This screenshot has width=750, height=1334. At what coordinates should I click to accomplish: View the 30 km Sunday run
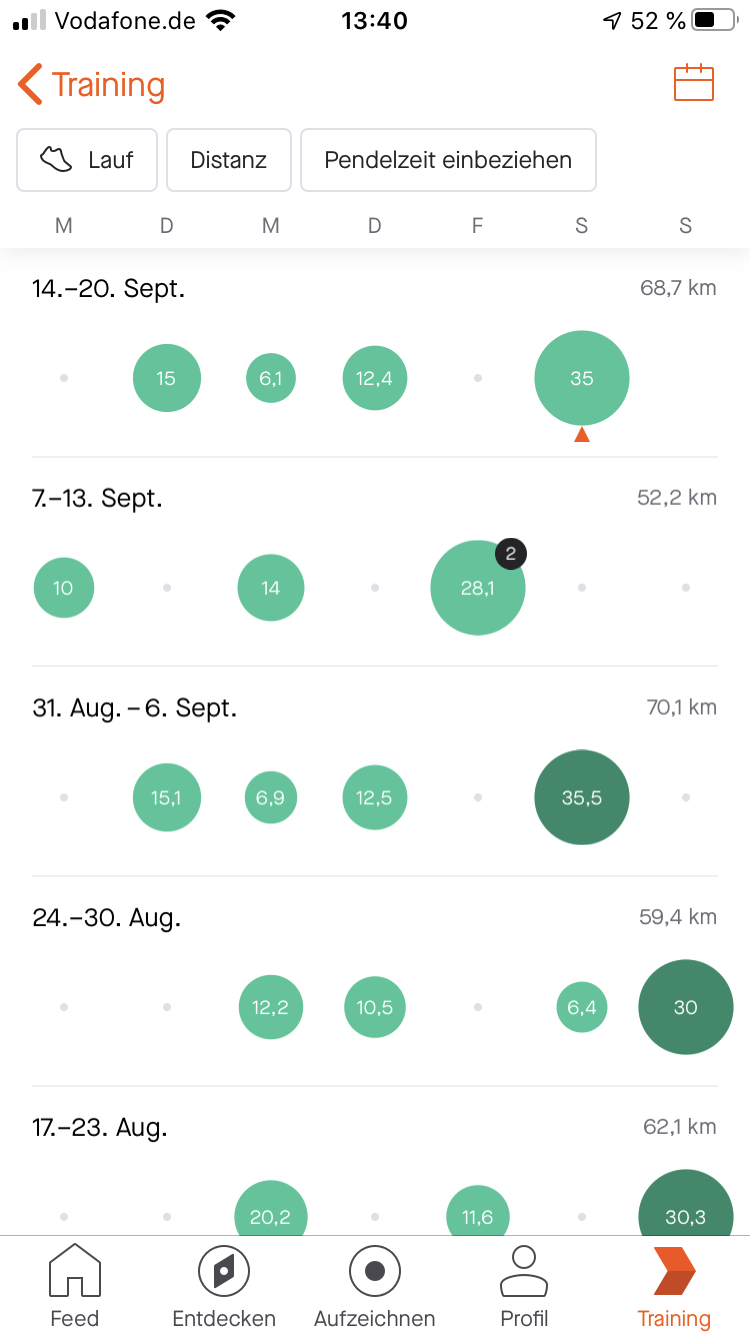pos(685,1007)
